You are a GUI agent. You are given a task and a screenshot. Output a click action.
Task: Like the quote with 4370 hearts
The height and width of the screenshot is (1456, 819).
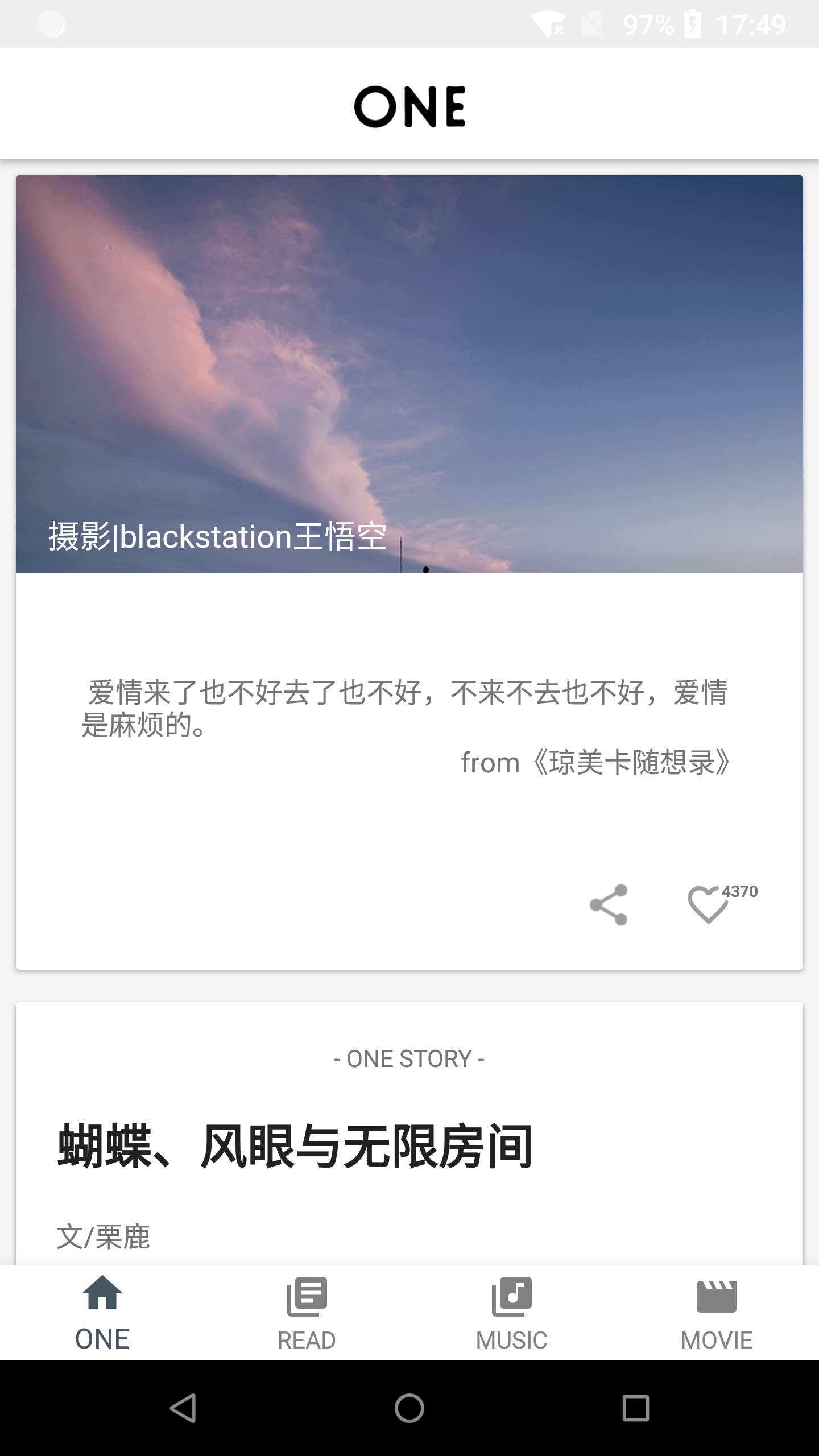point(708,904)
